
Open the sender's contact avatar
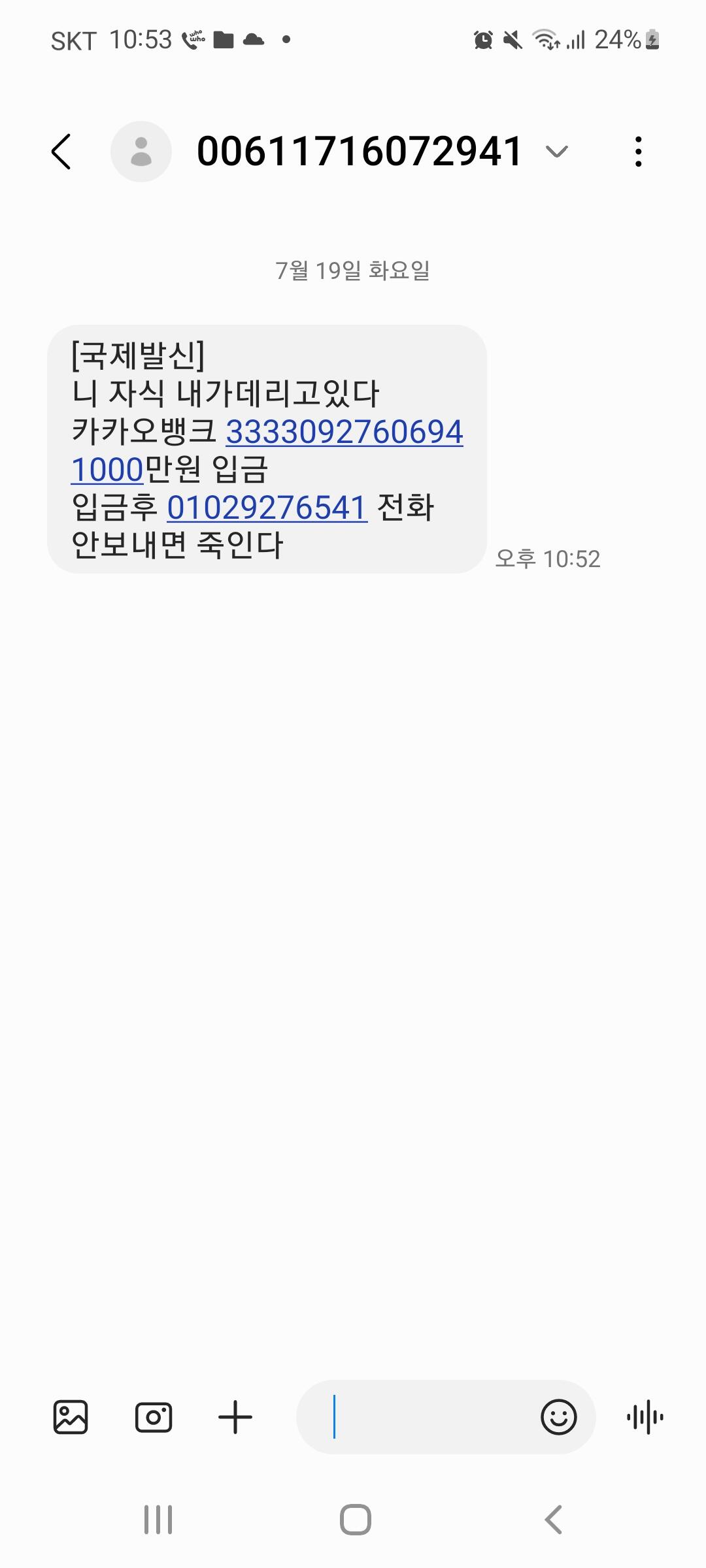point(141,152)
